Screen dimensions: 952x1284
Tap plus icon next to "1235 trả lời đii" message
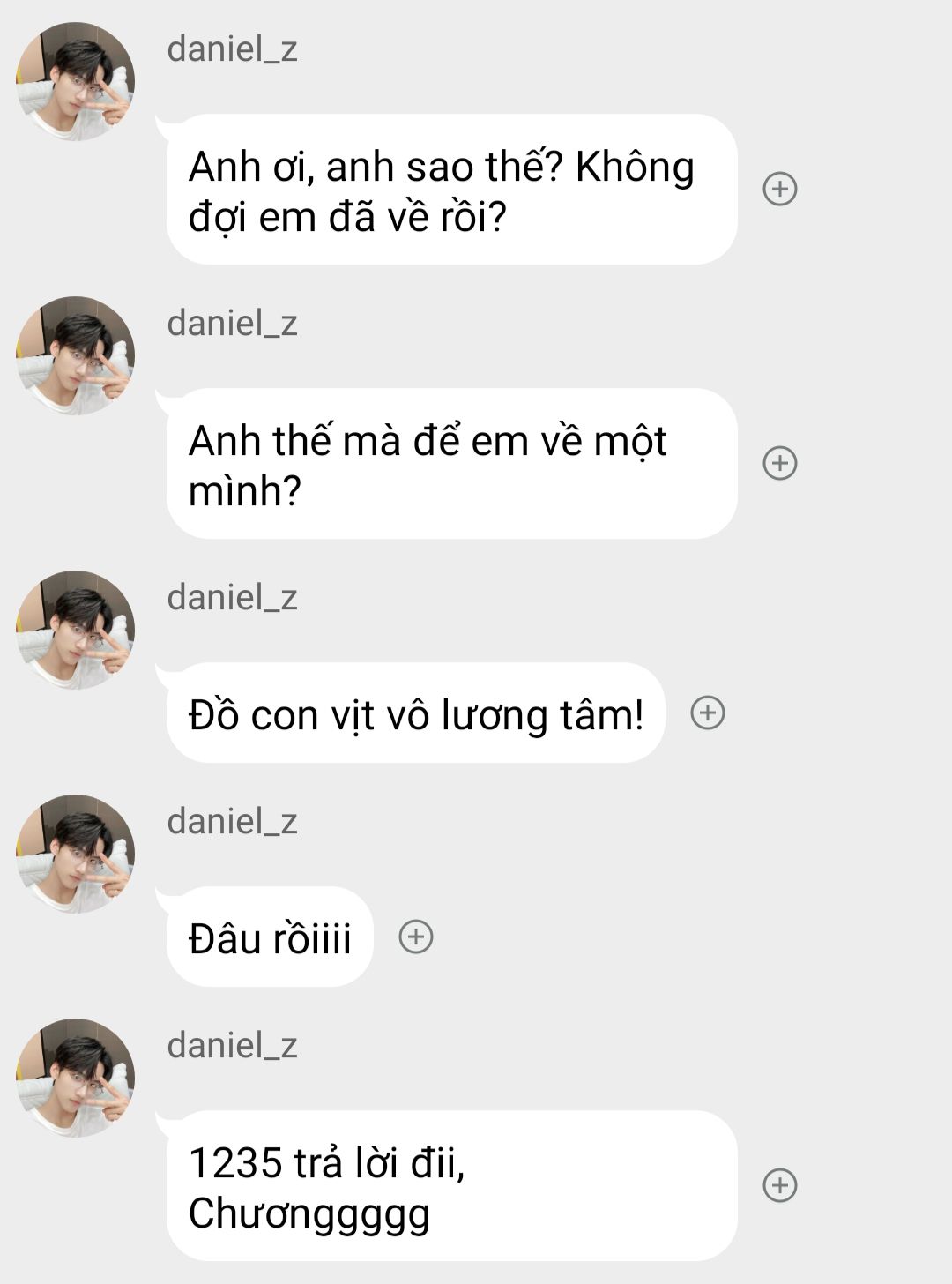coord(779,1185)
